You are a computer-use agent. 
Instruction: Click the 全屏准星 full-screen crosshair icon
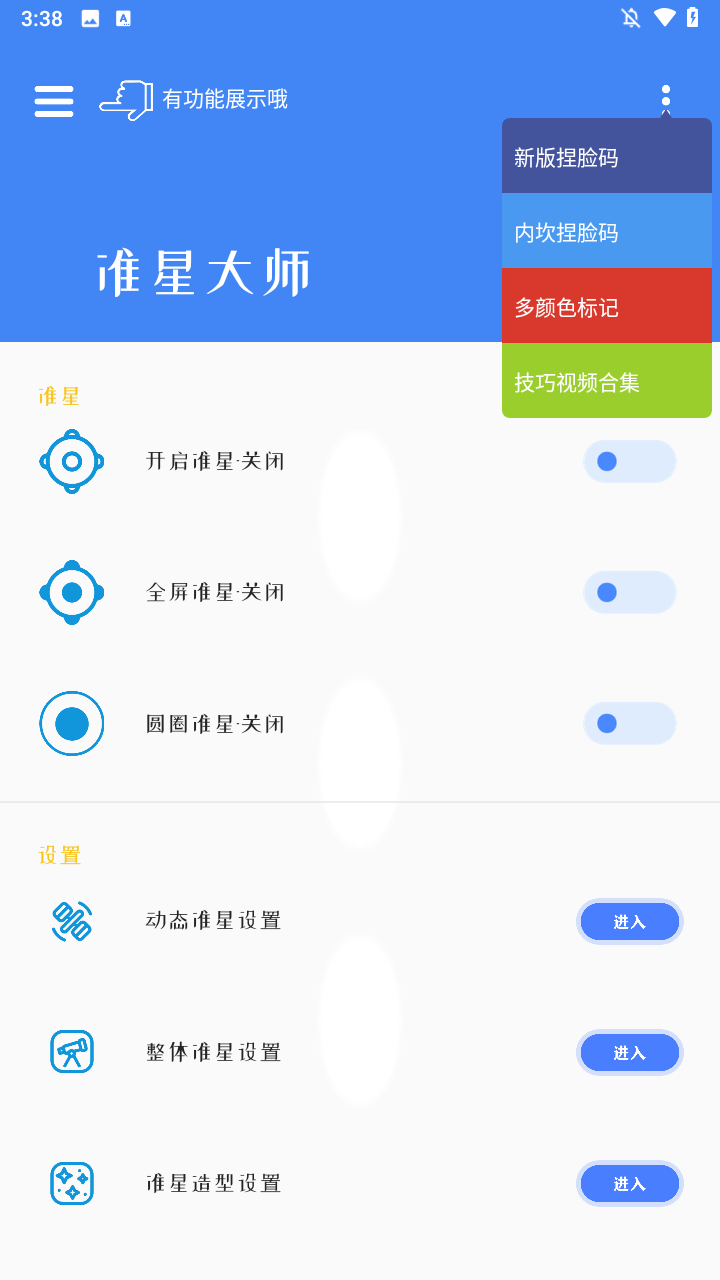[71, 592]
